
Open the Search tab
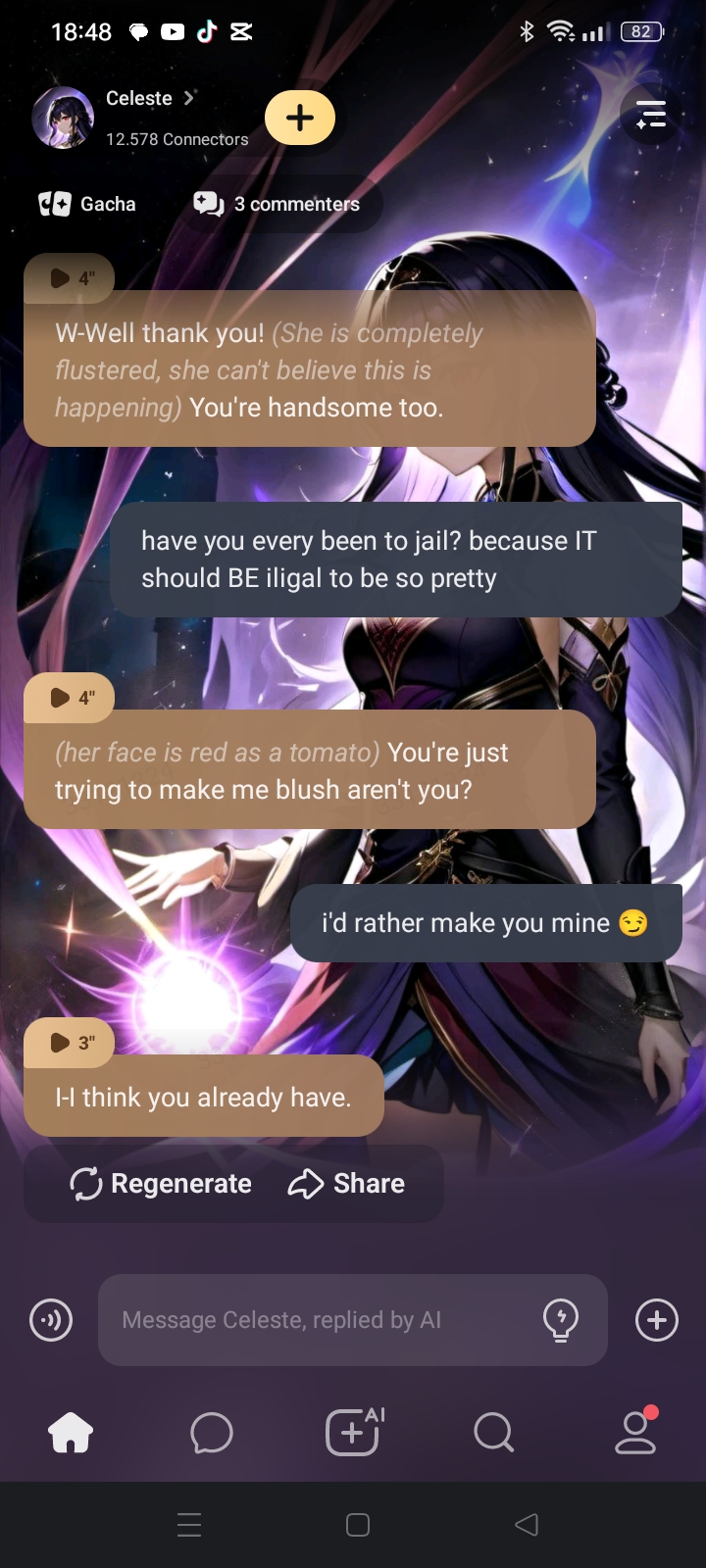pyautogui.click(x=493, y=1433)
